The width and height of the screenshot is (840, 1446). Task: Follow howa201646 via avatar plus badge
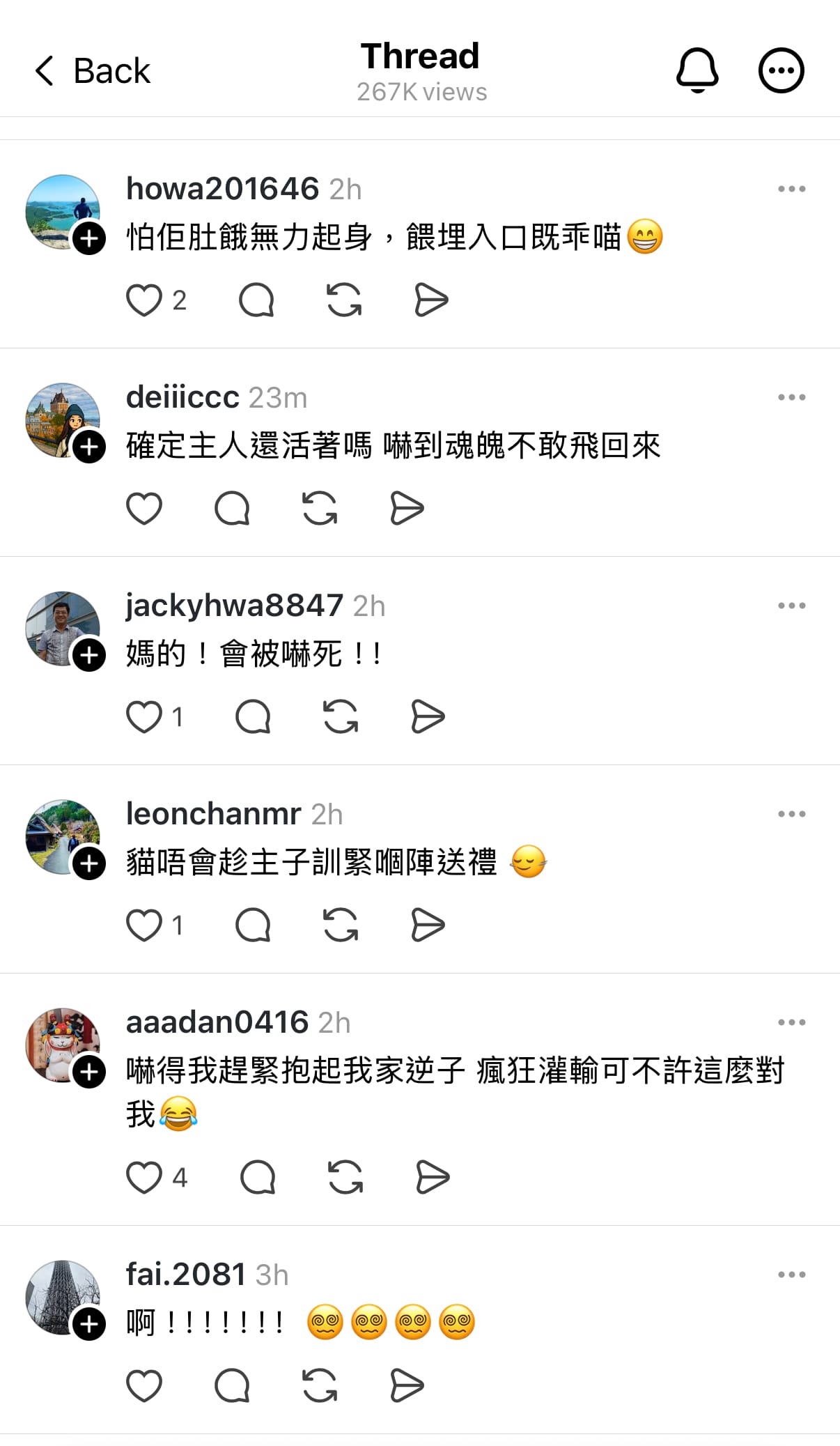point(90,239)
